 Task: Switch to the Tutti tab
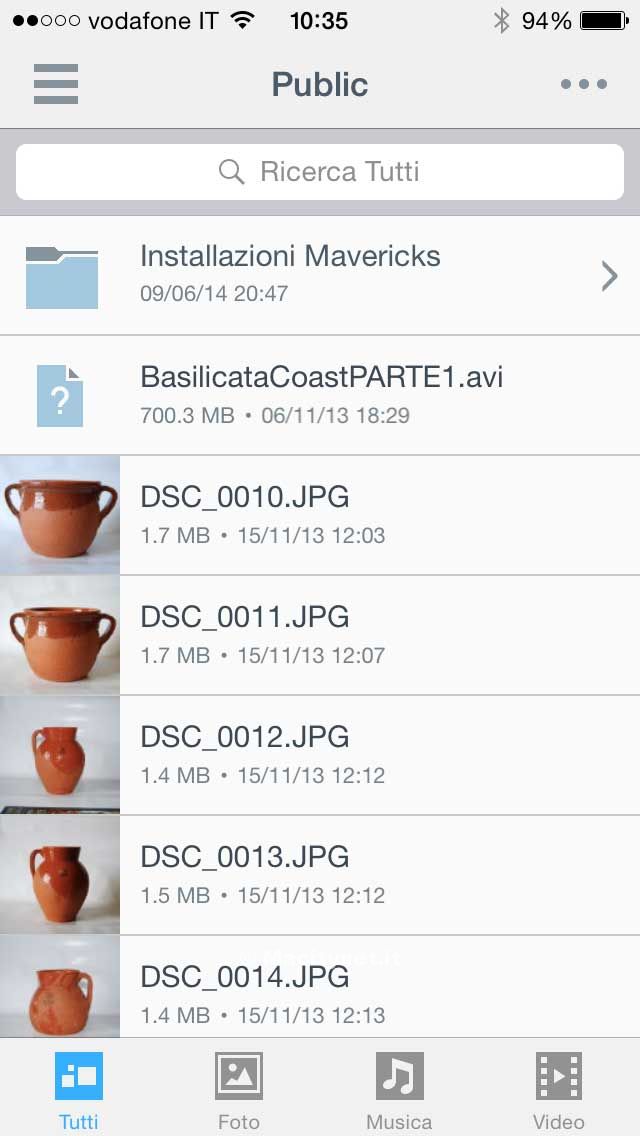79,1090
